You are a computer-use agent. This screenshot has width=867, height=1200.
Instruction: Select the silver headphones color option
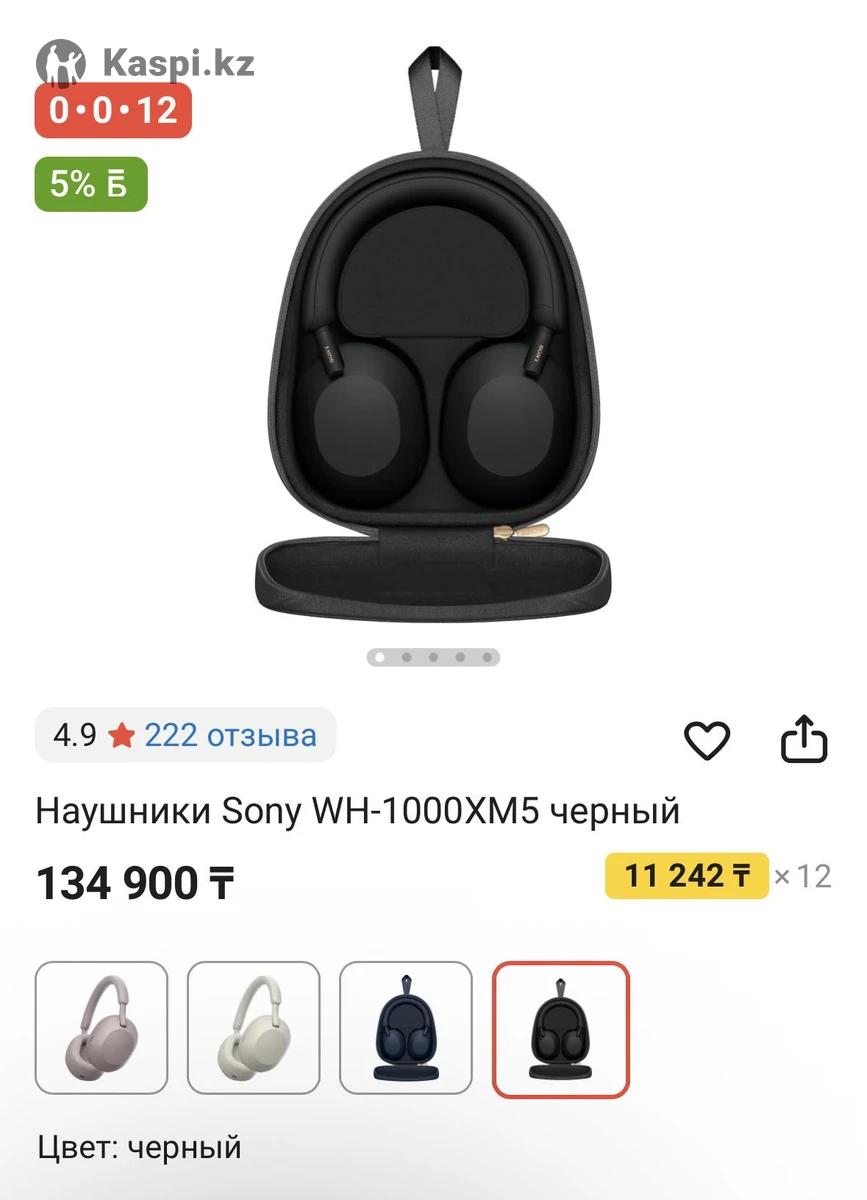click(x=253, y=1028)
